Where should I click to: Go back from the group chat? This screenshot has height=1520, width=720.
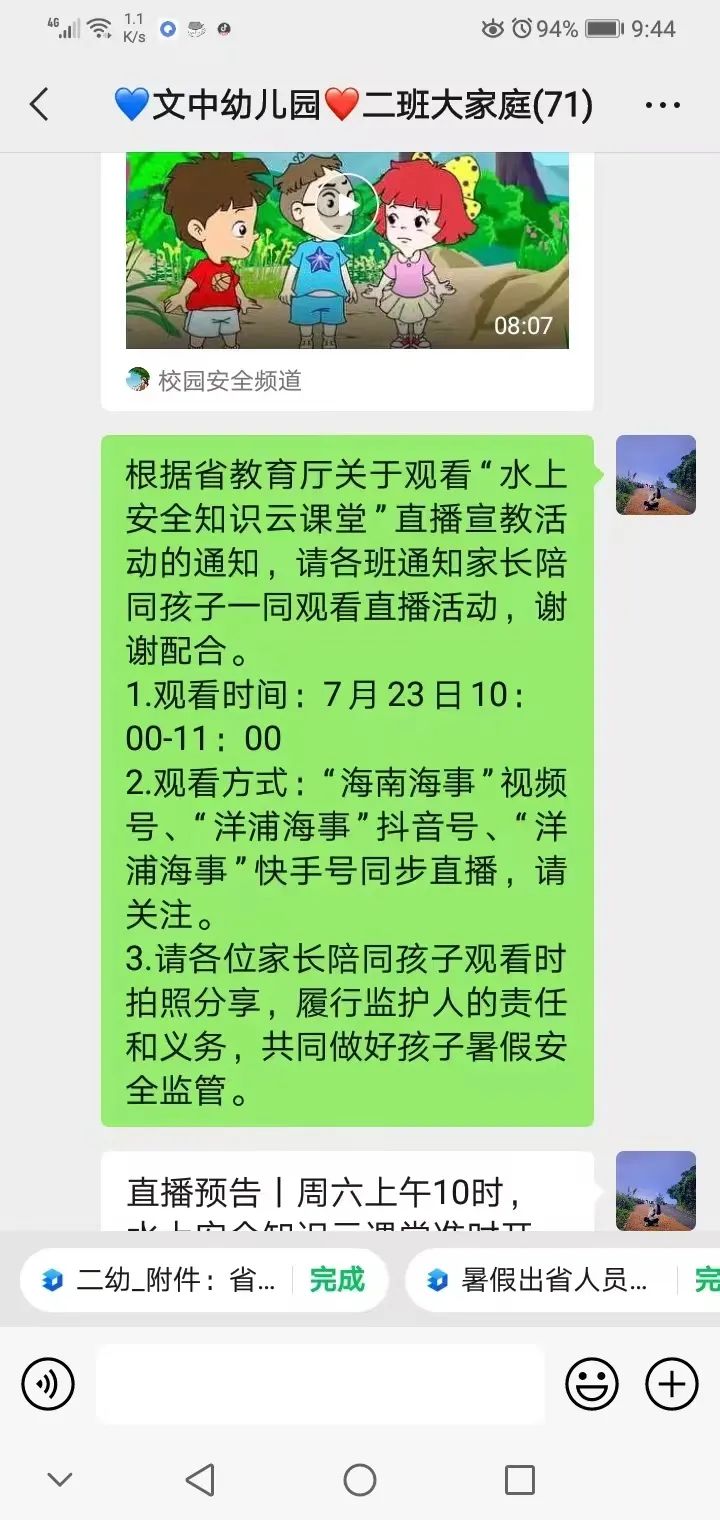pos(40,104)
